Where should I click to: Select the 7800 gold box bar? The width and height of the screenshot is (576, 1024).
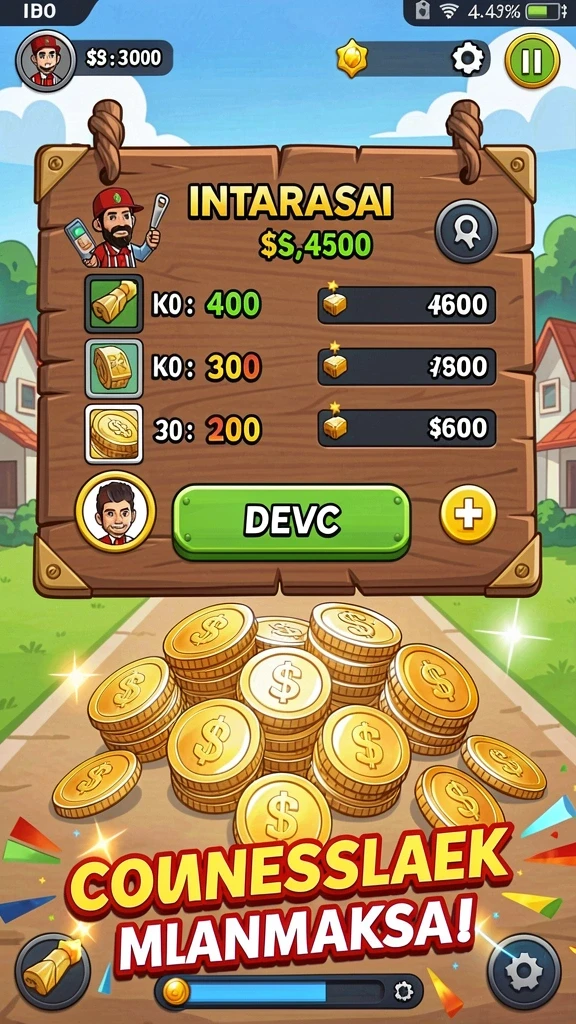pyautogui.click(x=406, y=366)
